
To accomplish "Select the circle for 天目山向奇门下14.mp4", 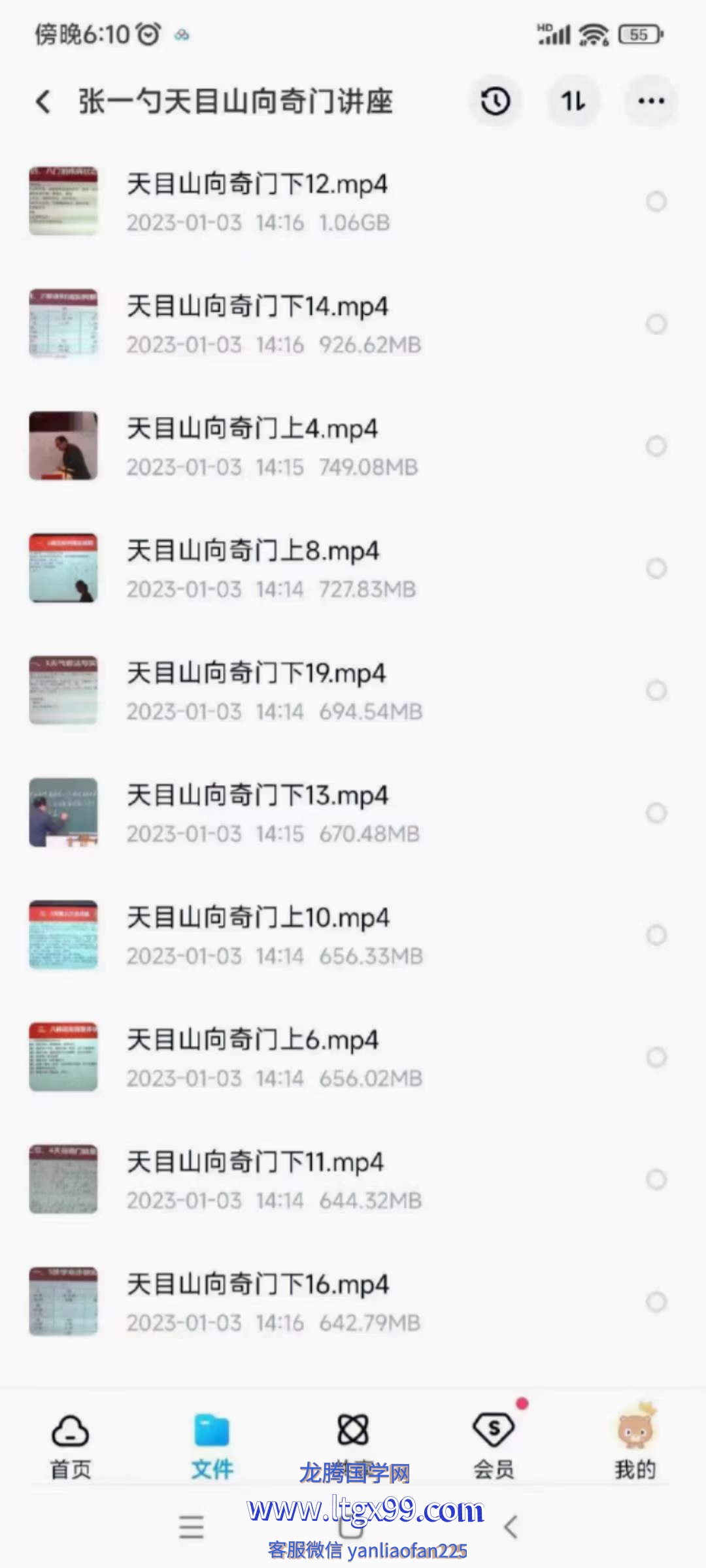I will (x=656, y=324).
